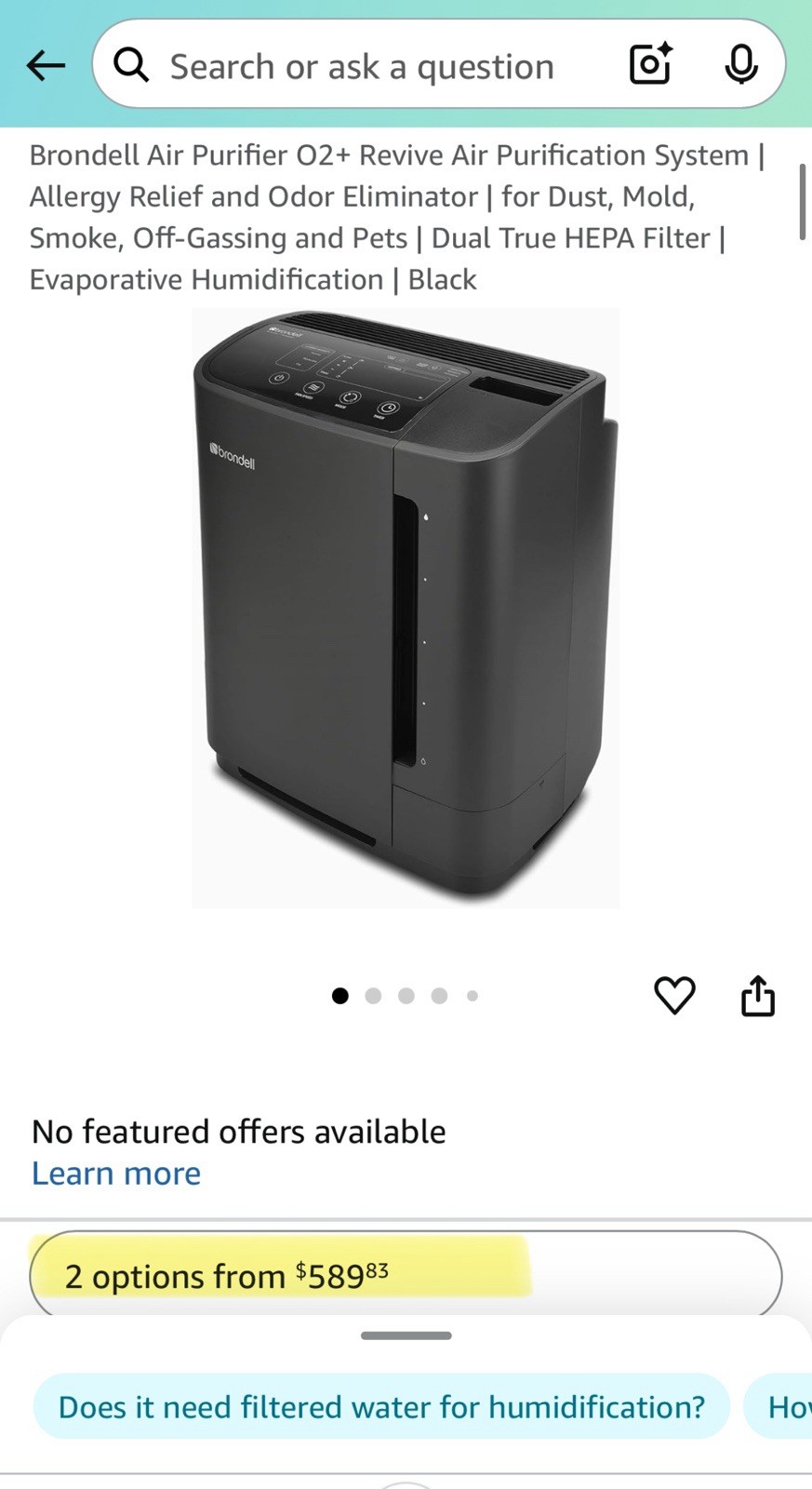Expand the last carousel dot image
The height and width of the screenshot is (1489, 812).
[472, 995]
